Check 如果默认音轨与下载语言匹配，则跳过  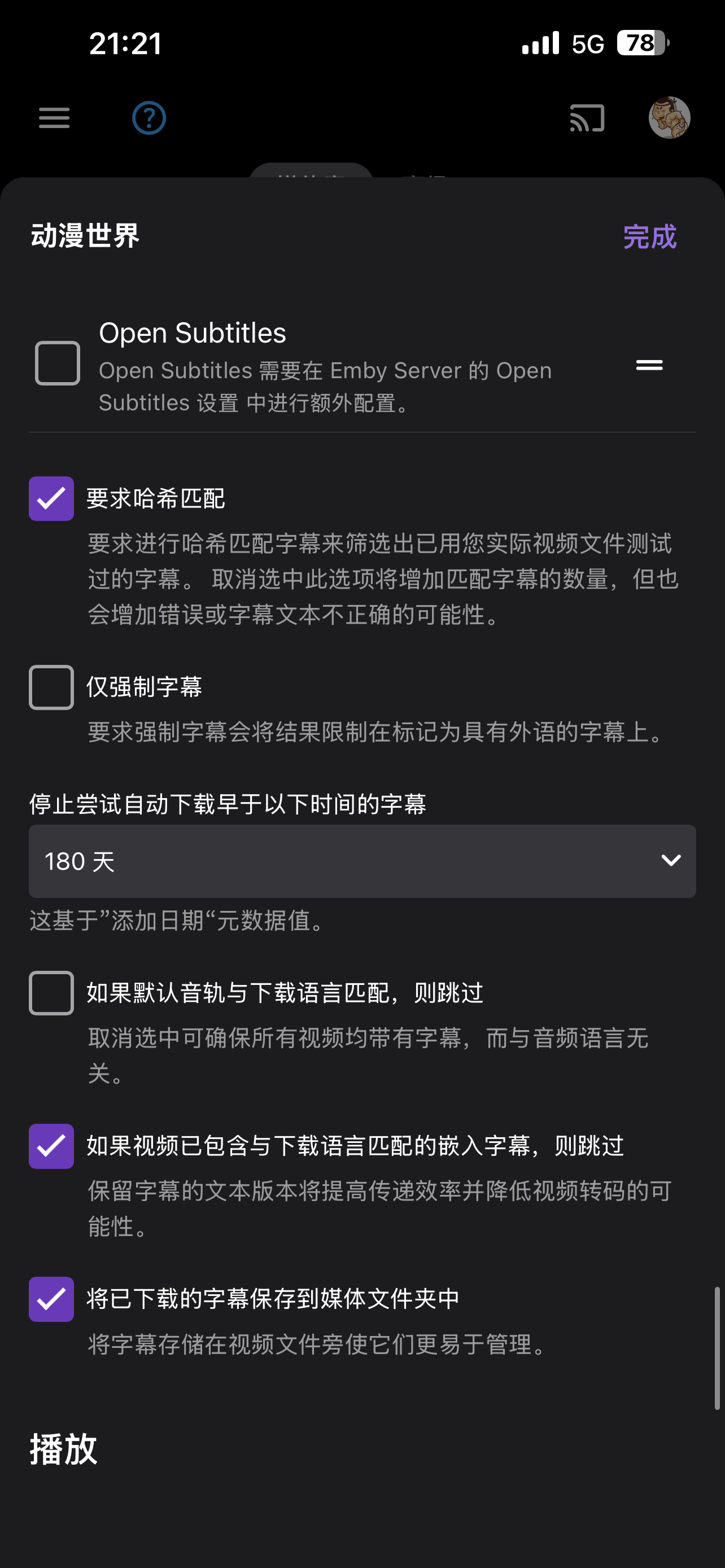click(x=51, y=993)
